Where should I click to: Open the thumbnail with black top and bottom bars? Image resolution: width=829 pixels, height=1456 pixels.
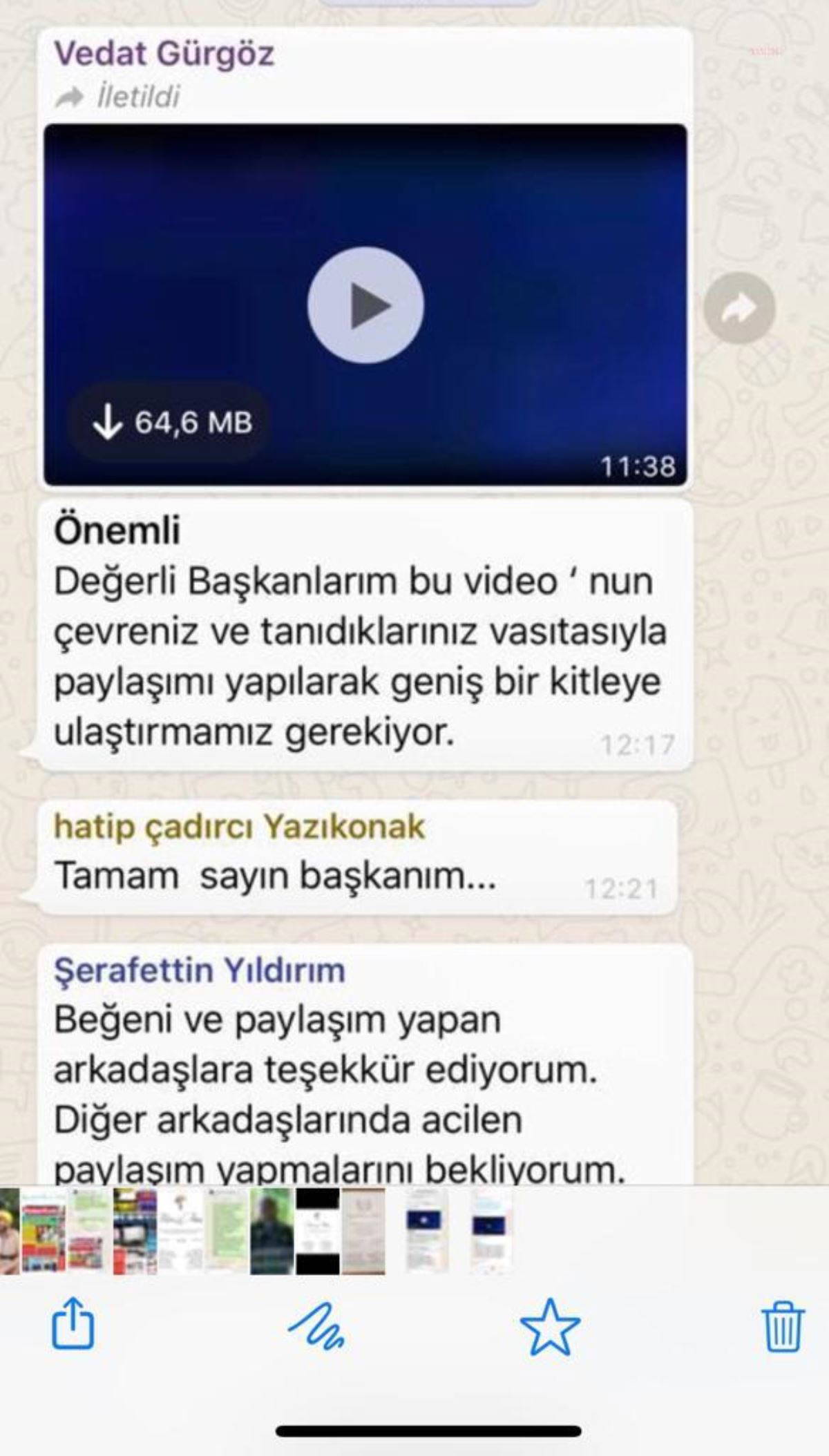pyautogui.click(x=318, y=1232)
